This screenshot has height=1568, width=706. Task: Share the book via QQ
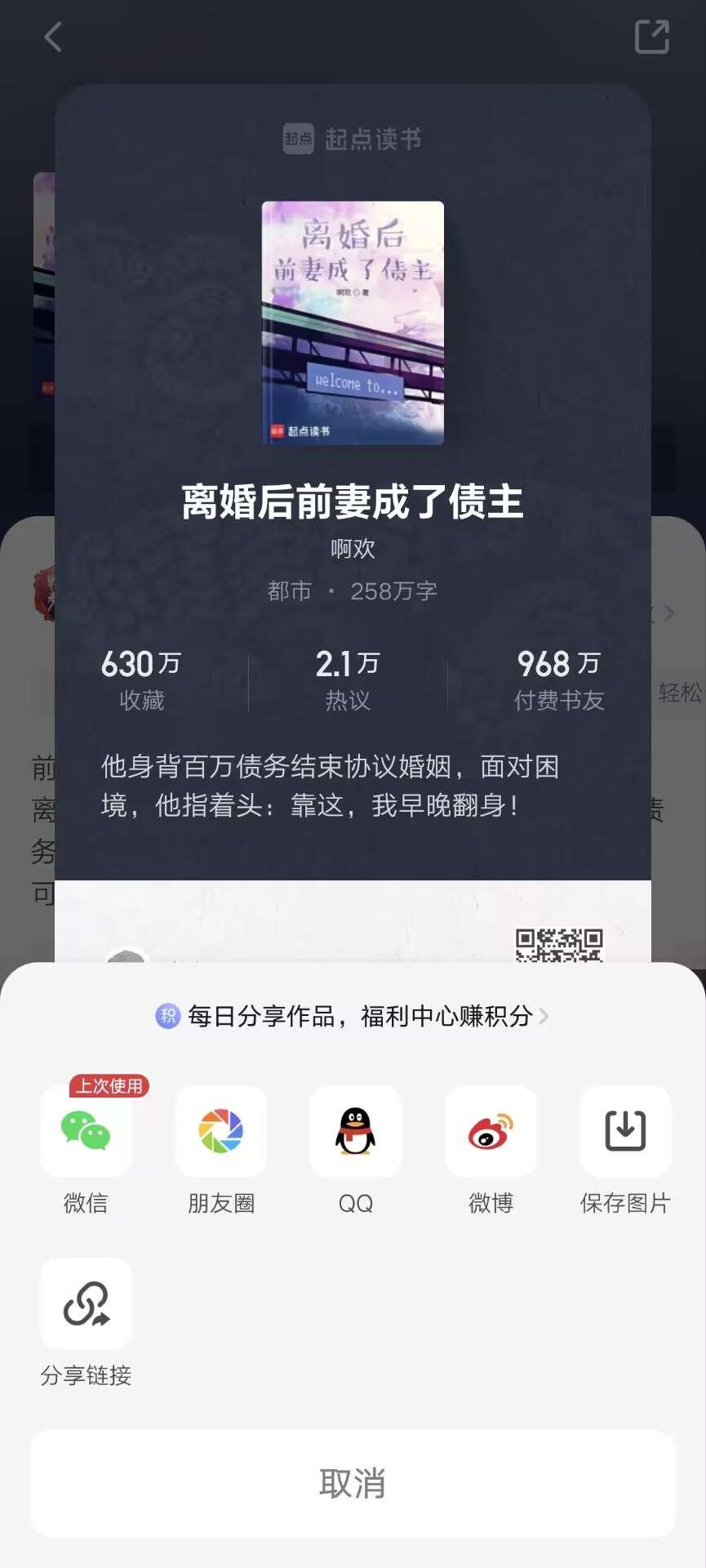355,1132
